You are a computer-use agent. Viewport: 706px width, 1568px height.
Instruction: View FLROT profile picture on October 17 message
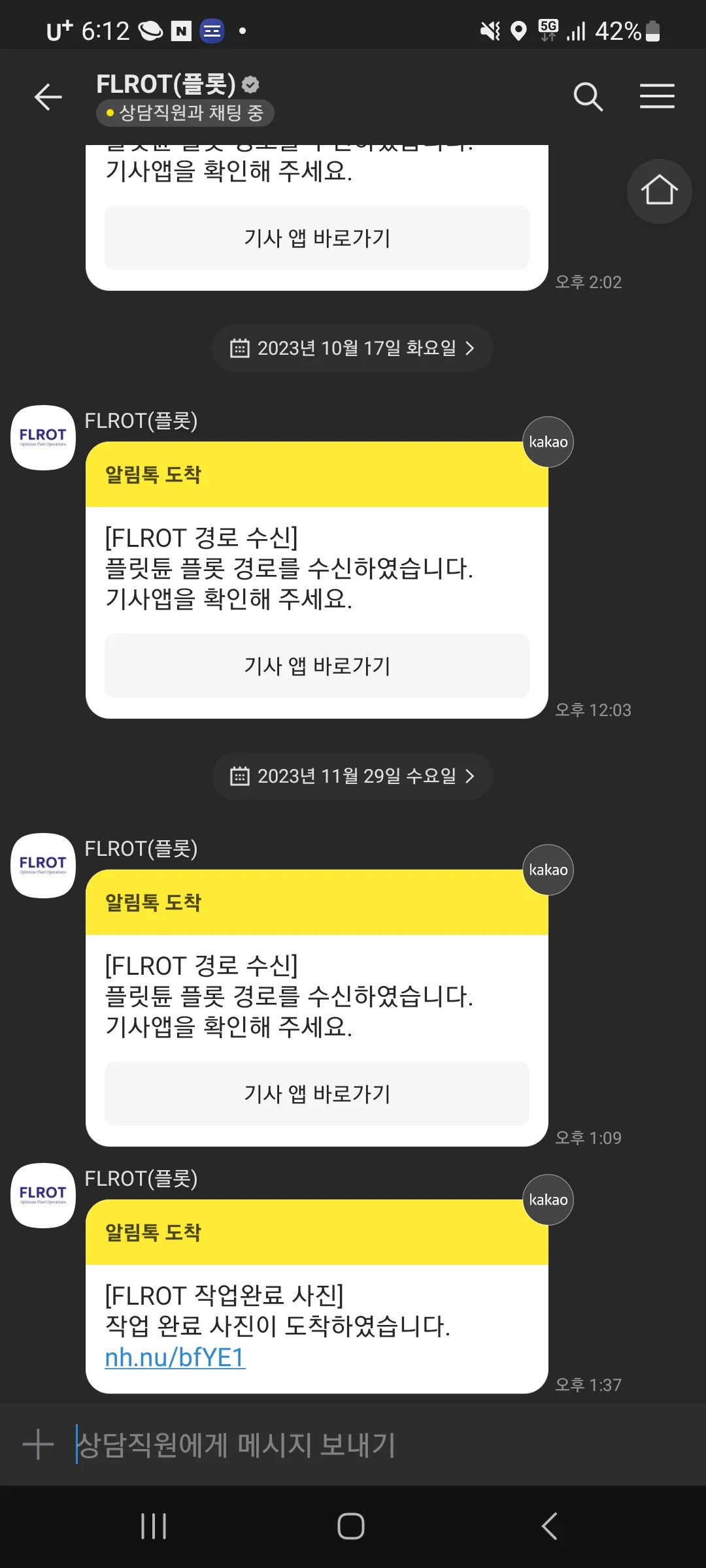43,438
